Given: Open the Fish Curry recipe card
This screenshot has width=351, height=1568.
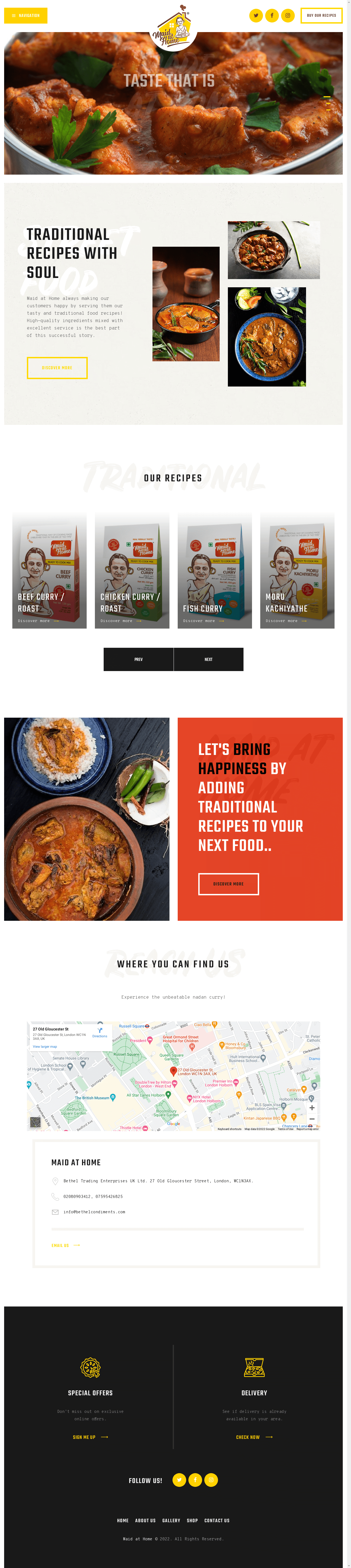Looking at the screenshot, I should [214, 571].
